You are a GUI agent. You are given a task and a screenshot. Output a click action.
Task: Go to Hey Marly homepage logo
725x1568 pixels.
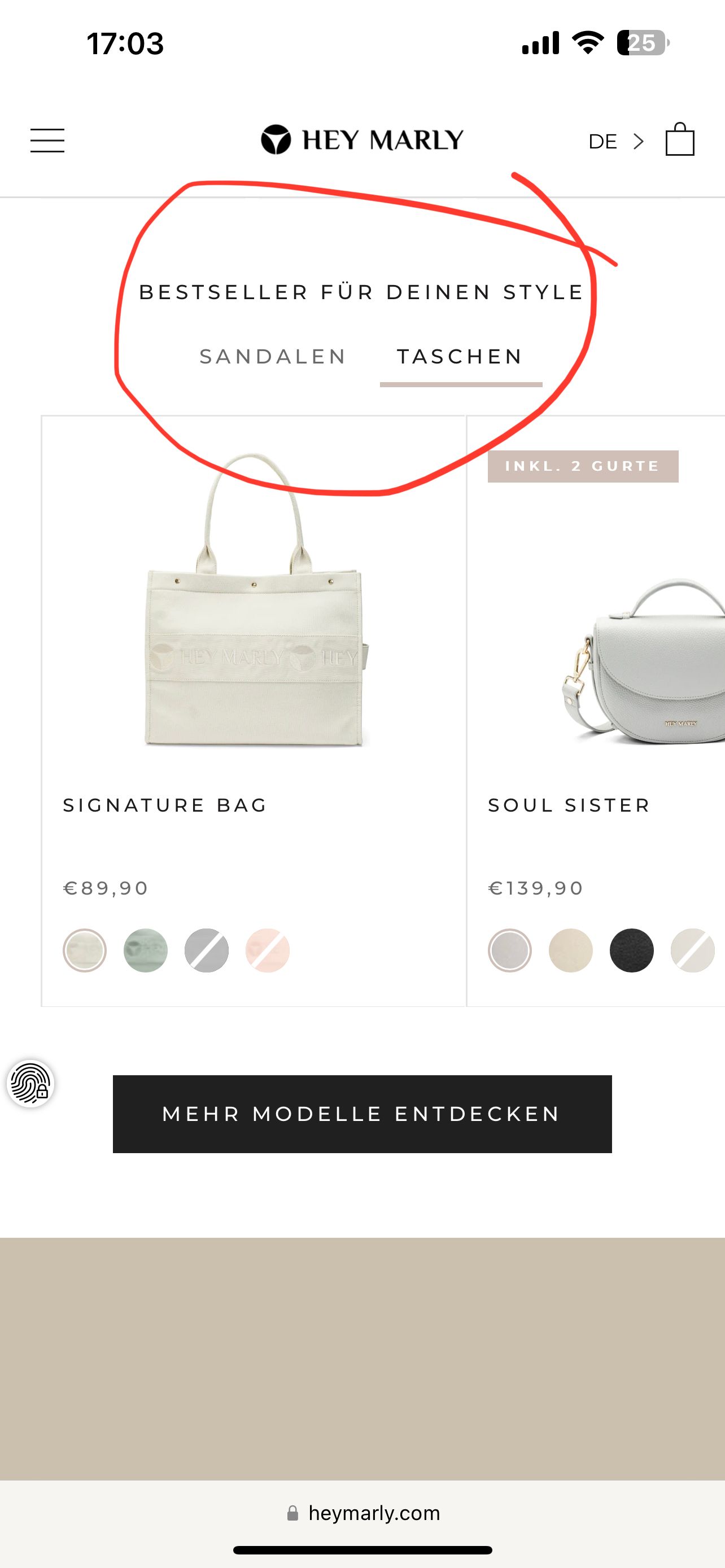[362, 140]
